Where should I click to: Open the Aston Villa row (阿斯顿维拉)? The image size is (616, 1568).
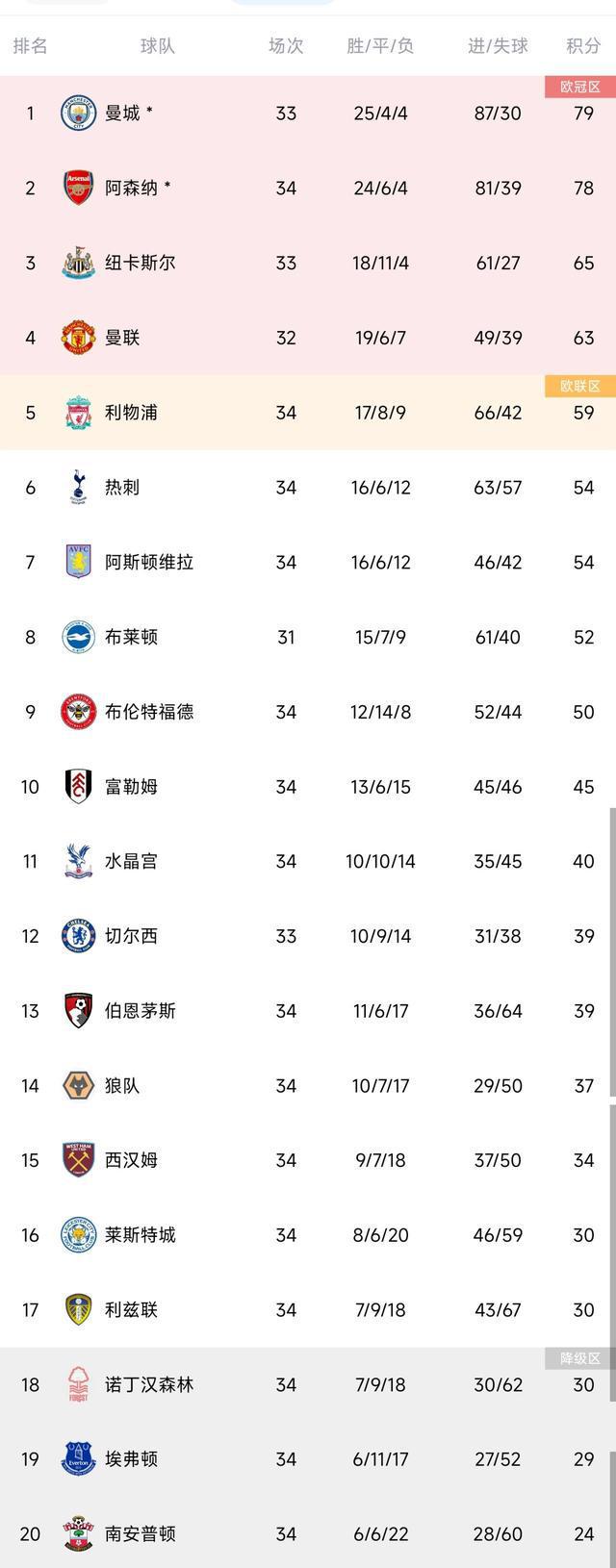point(149,563)
